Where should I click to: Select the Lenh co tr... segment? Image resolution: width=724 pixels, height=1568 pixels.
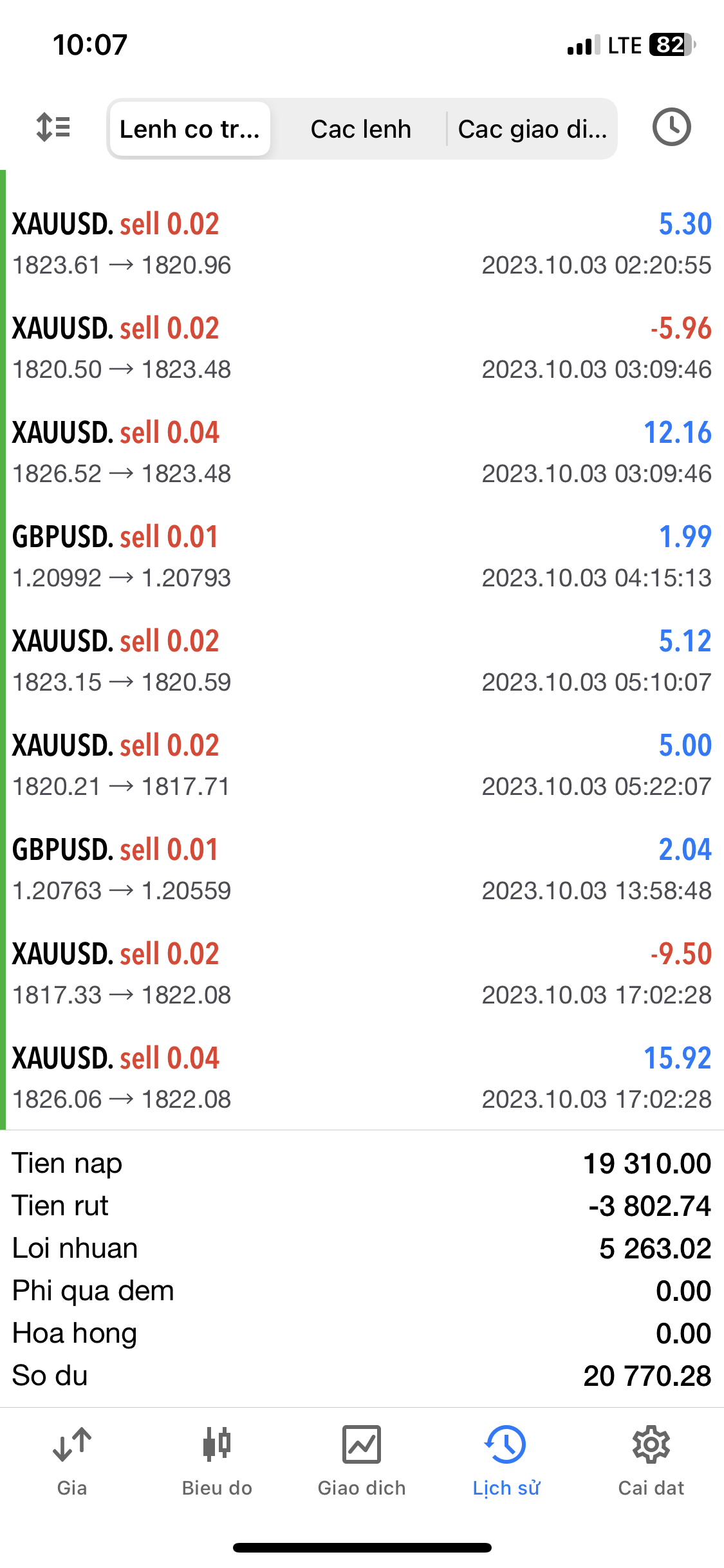(x=190, y=129)
